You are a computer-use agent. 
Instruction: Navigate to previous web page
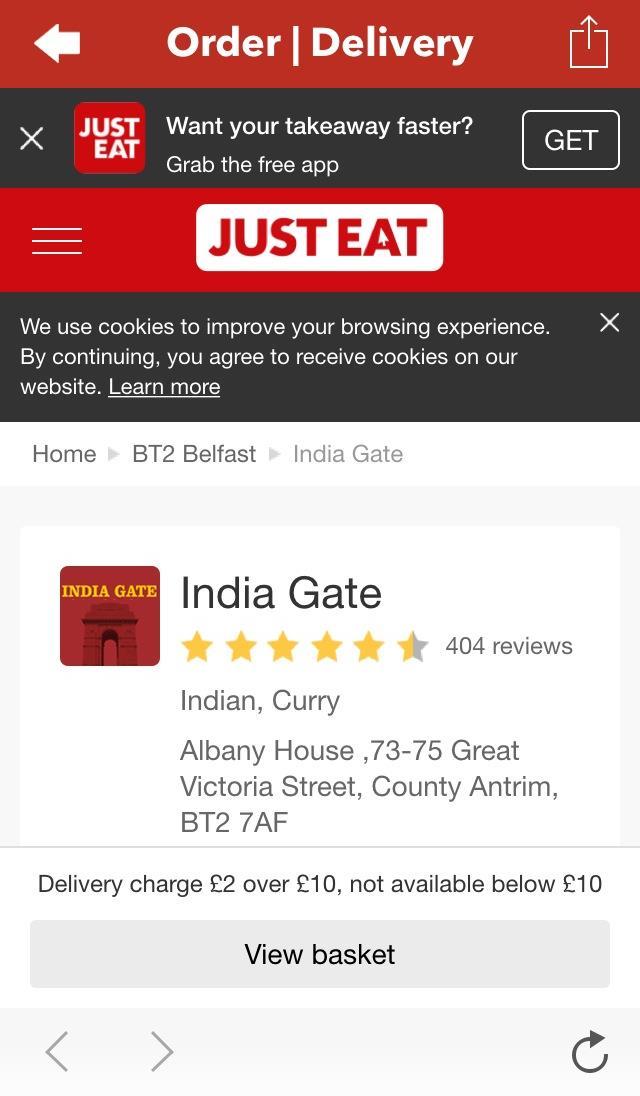[57, 1052]
